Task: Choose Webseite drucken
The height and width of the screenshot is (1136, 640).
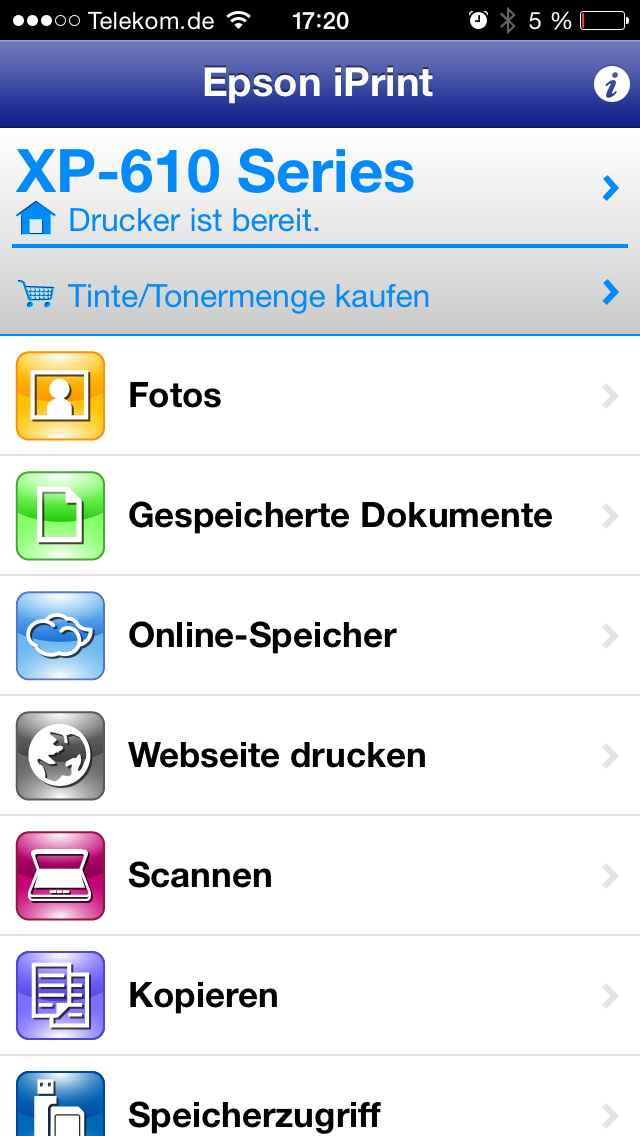Action: point(320,756)
